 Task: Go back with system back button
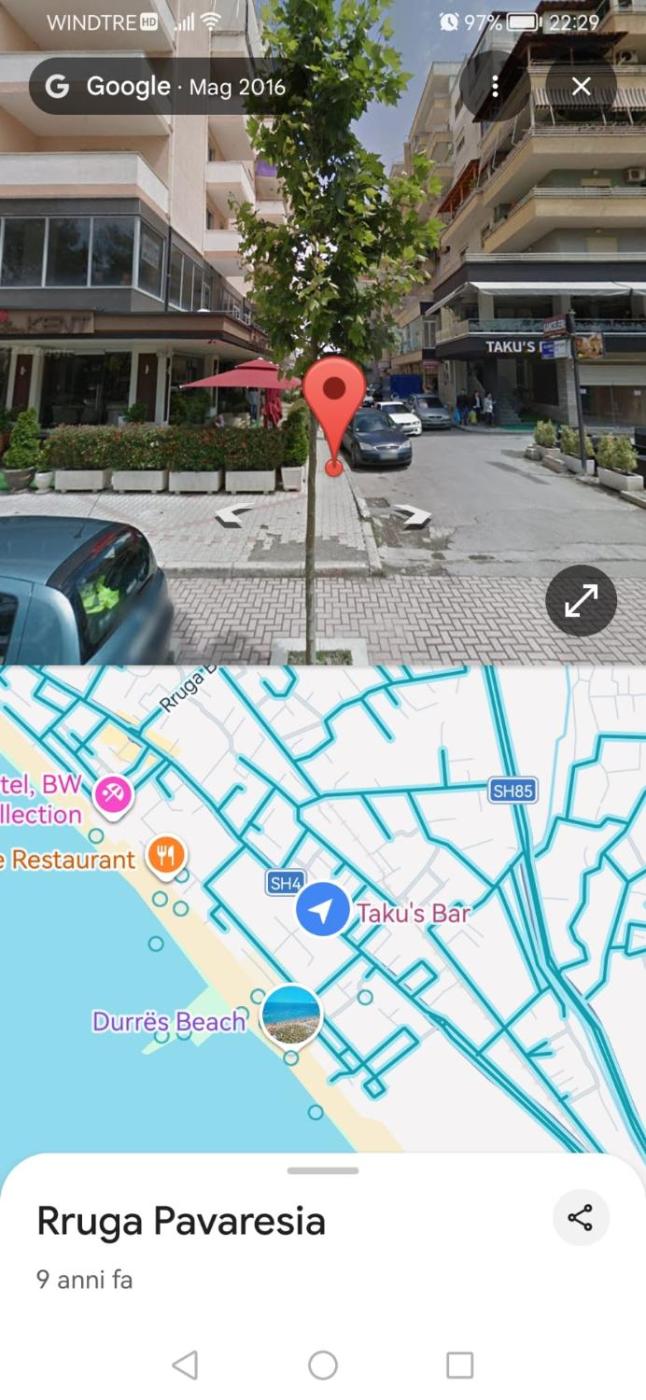185,1365
